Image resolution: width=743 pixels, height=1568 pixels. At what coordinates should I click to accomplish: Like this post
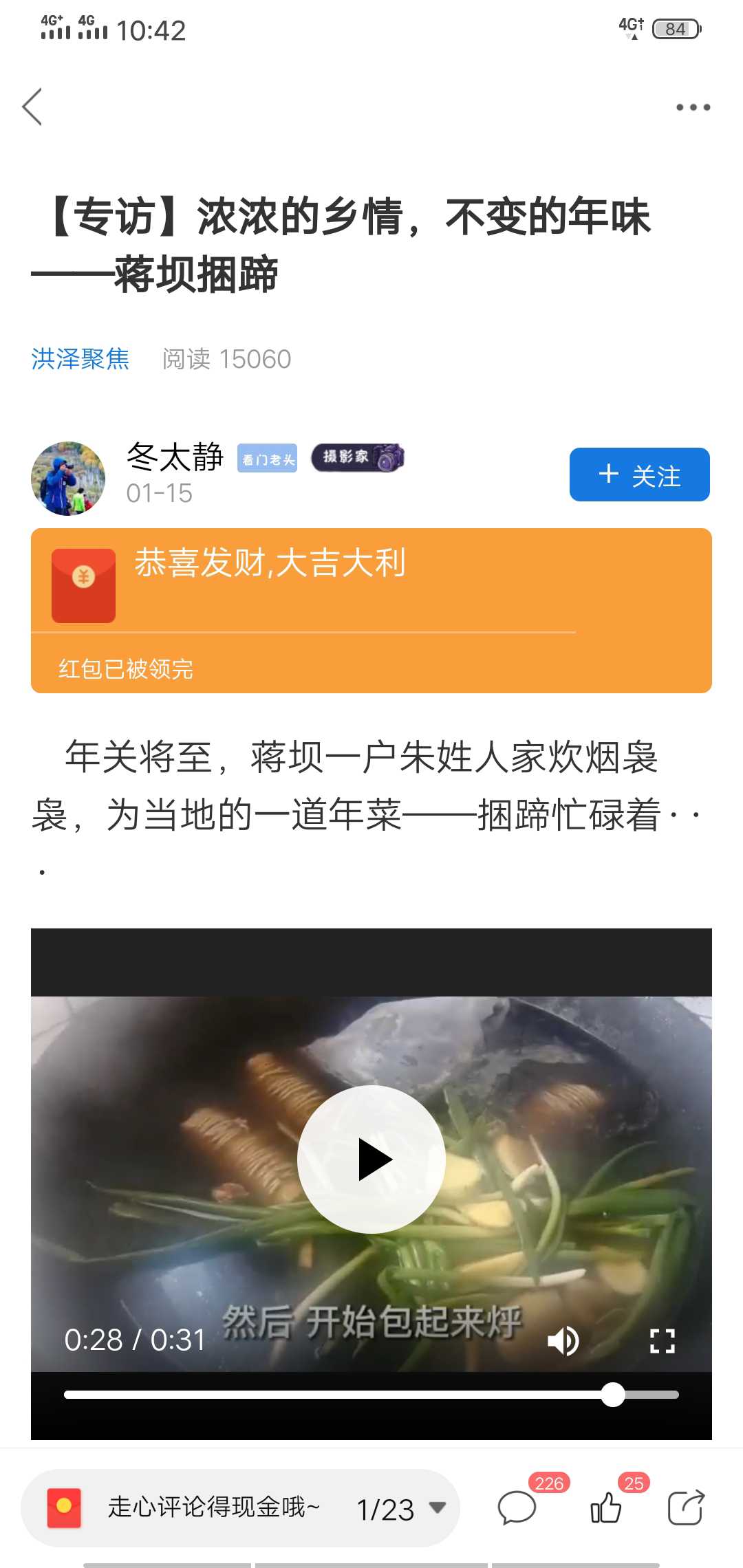tap(606, 1507)
